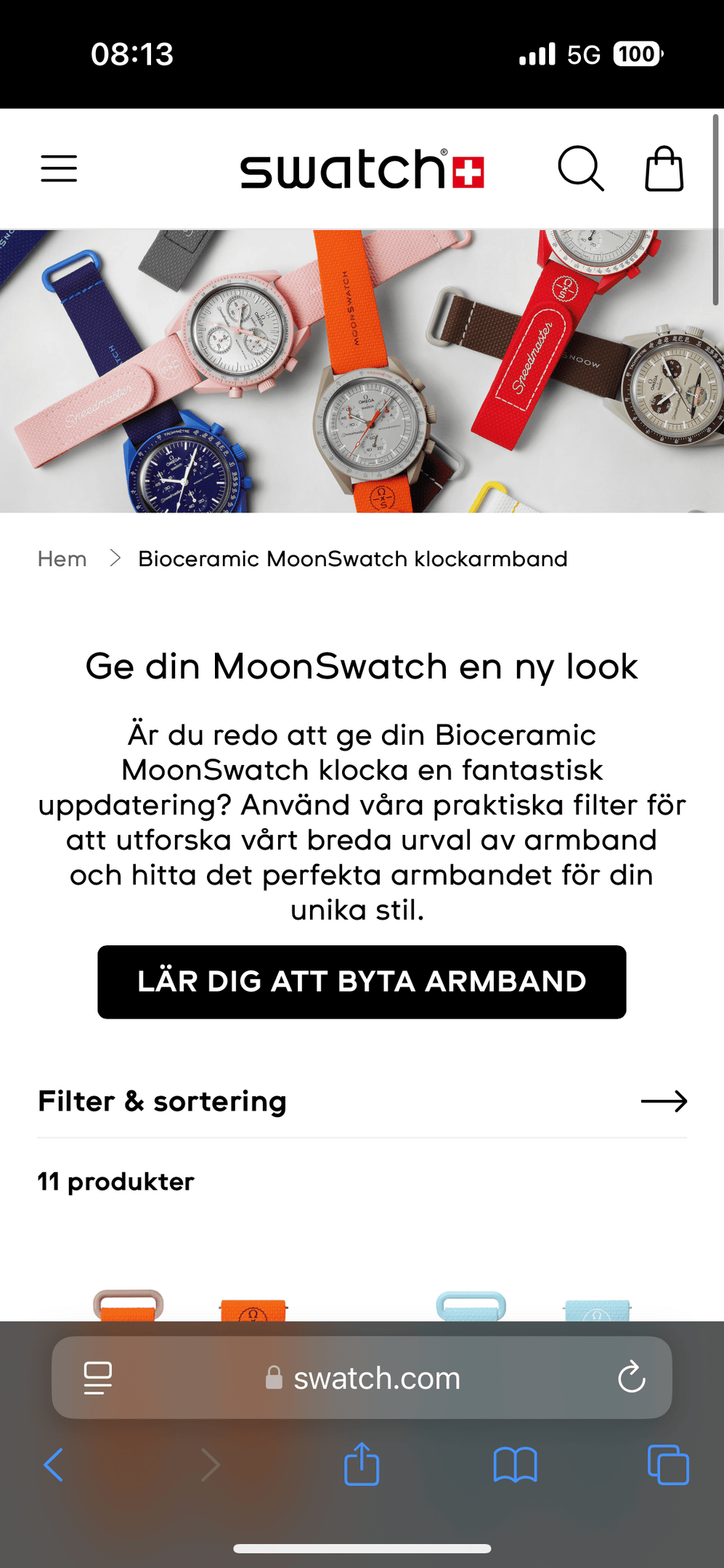The image size is (724, 1568).
Task: Open Safari bookmarks
Action: click(515, 1464)
